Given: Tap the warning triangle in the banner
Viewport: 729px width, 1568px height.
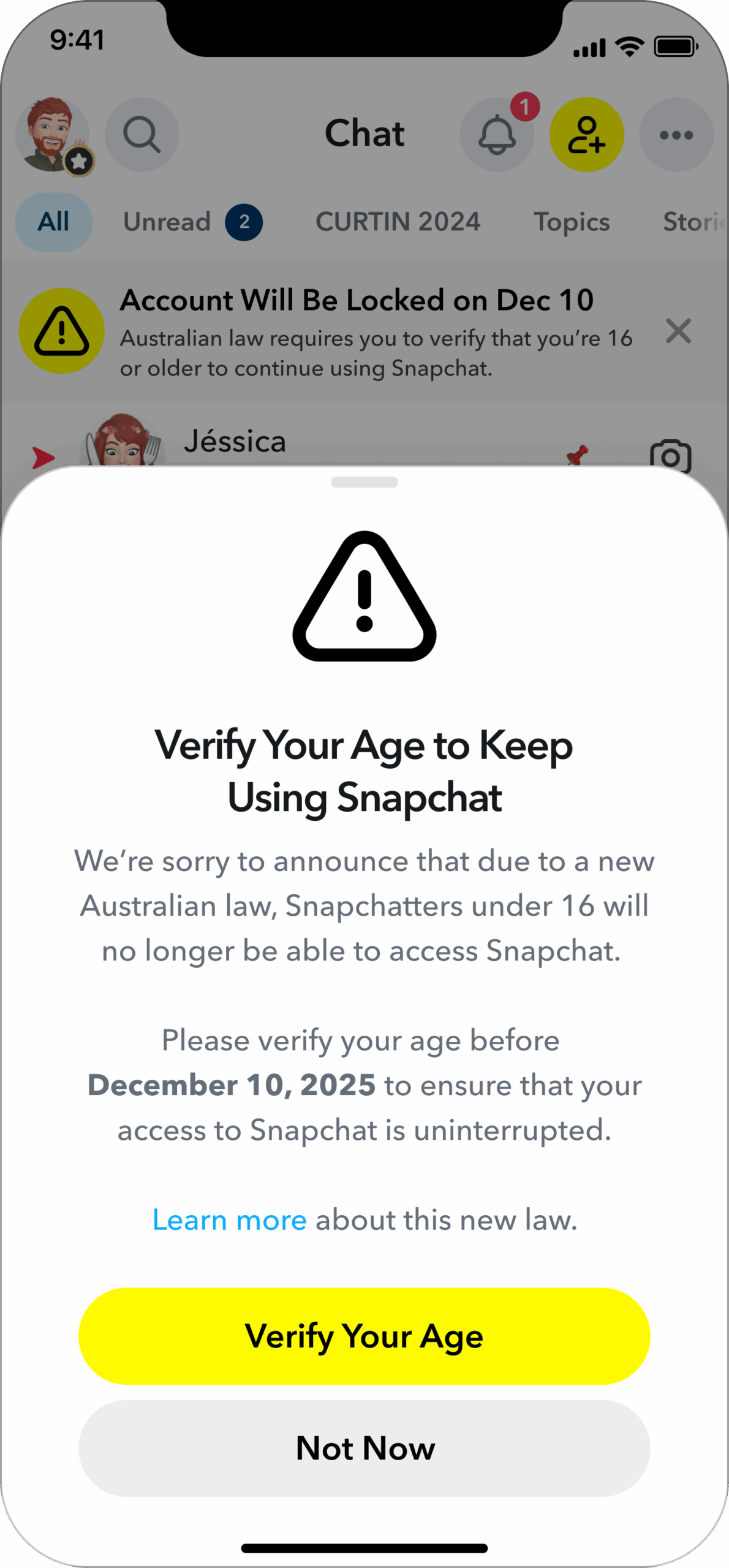Looking at the screenshot, I should click(61, 331).
